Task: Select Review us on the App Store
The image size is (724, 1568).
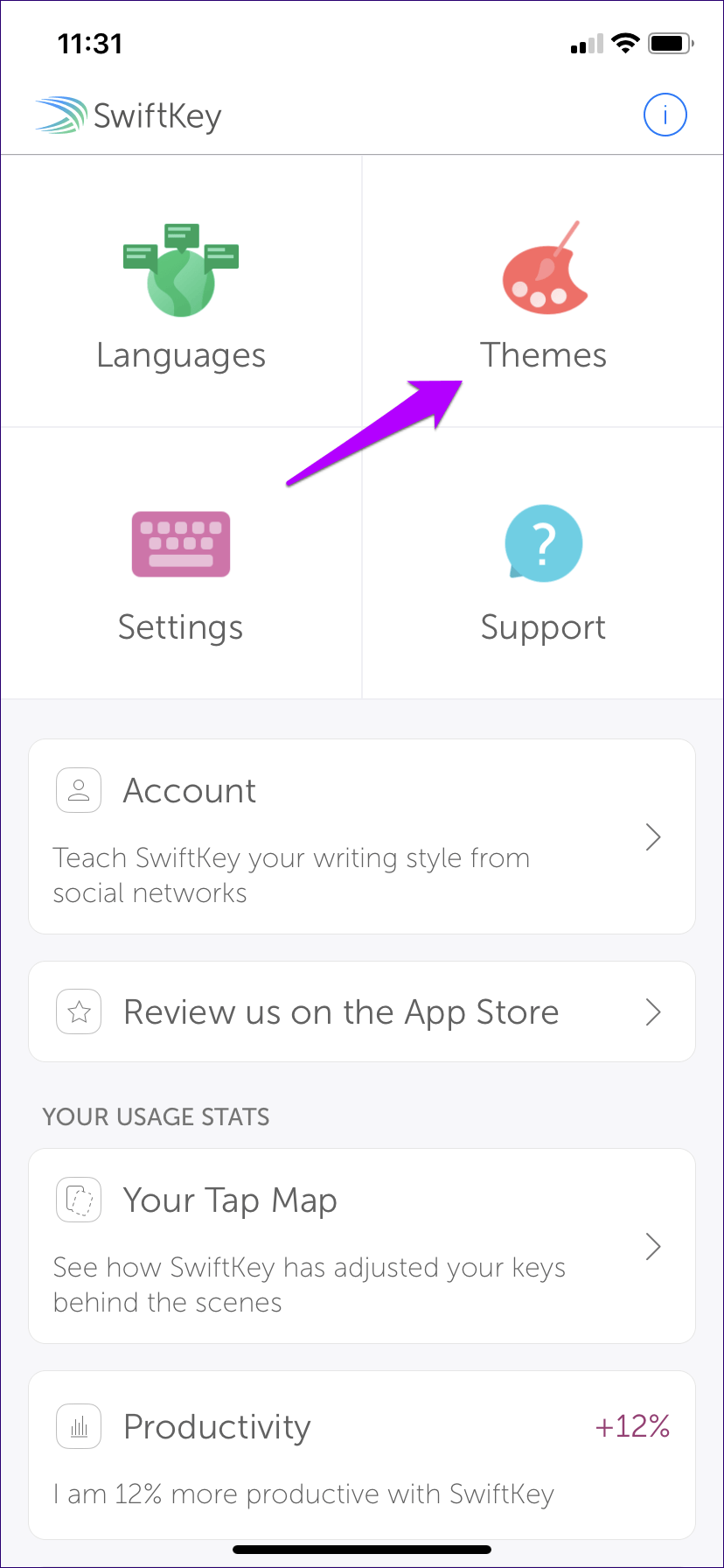Action: pos(362,1011)
